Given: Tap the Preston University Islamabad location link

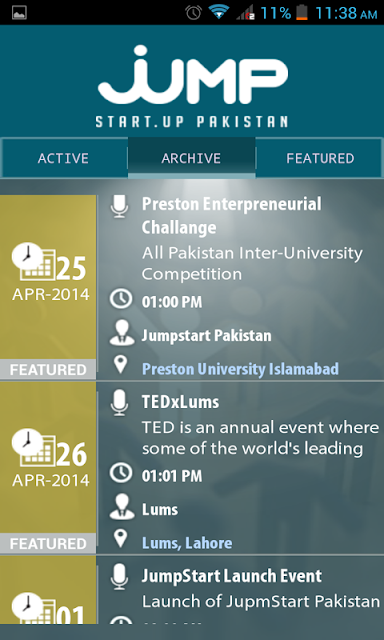Looking at the screenshot, I should [x=240, y=369].
